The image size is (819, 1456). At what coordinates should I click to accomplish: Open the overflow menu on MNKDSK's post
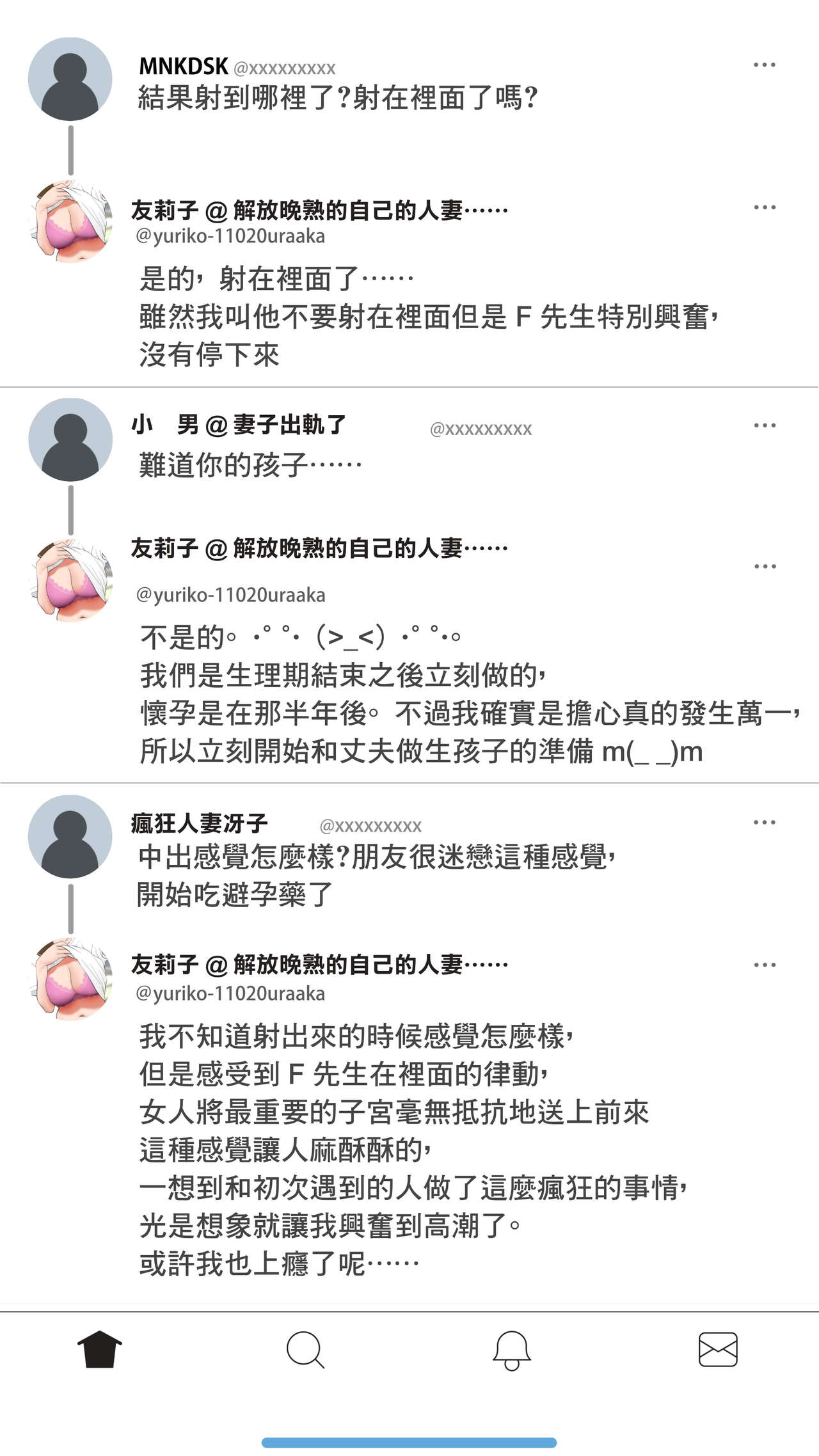[x=764, y=65]
